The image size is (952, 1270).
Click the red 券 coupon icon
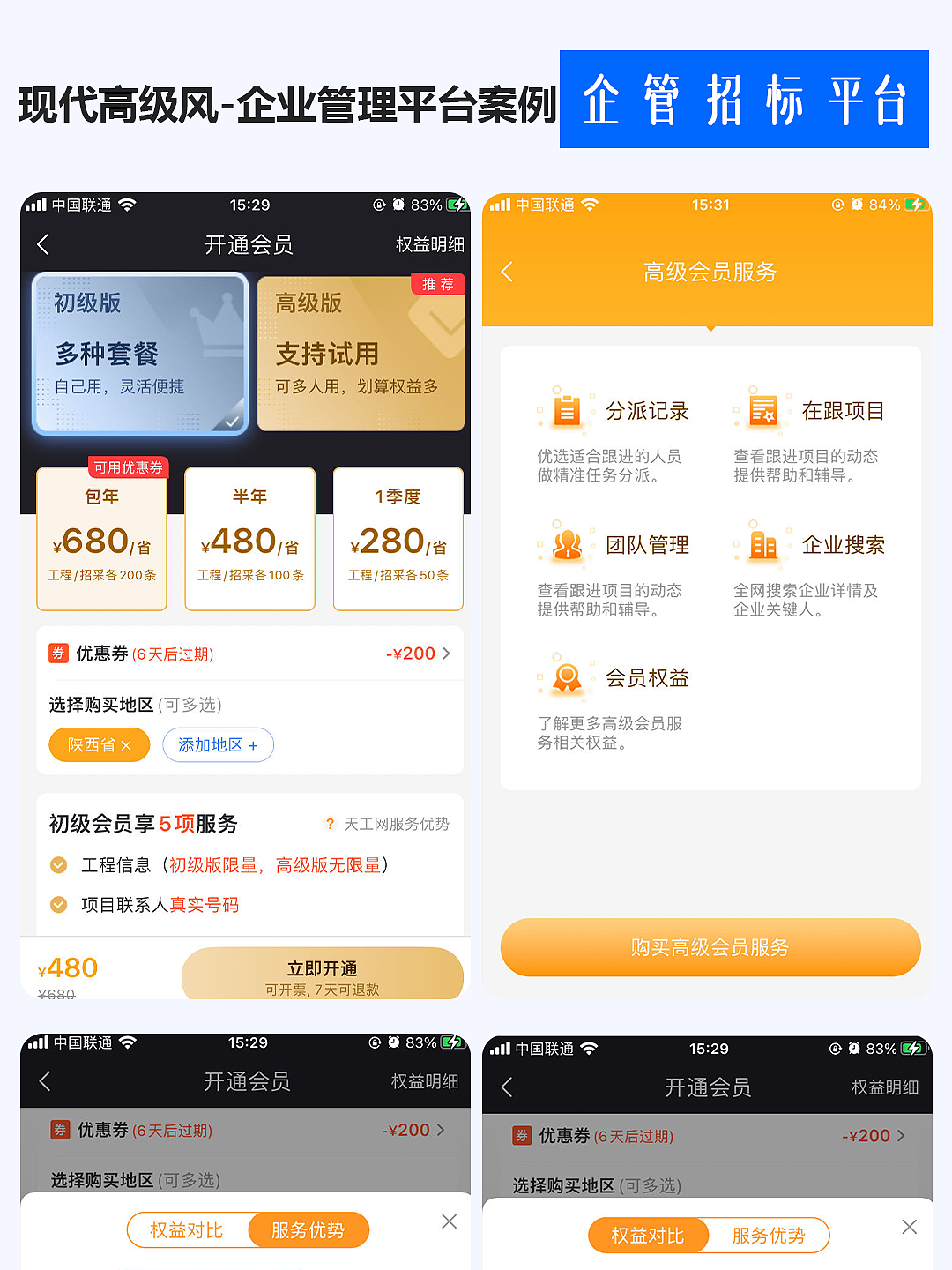pyautogui.click(x=56, y=653)
